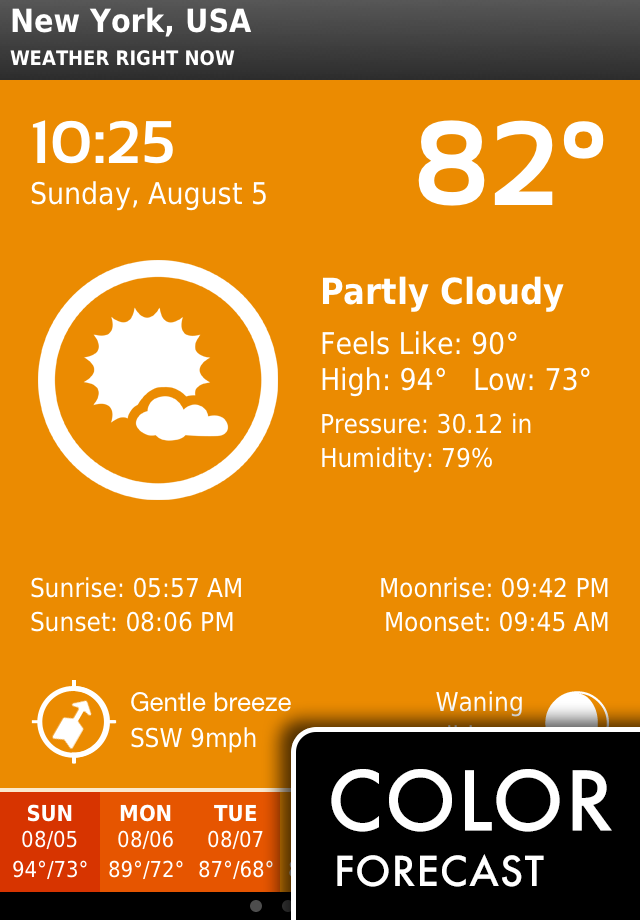
Task: Select the MON 08/06 forecast tile
Action: [146, 841]
